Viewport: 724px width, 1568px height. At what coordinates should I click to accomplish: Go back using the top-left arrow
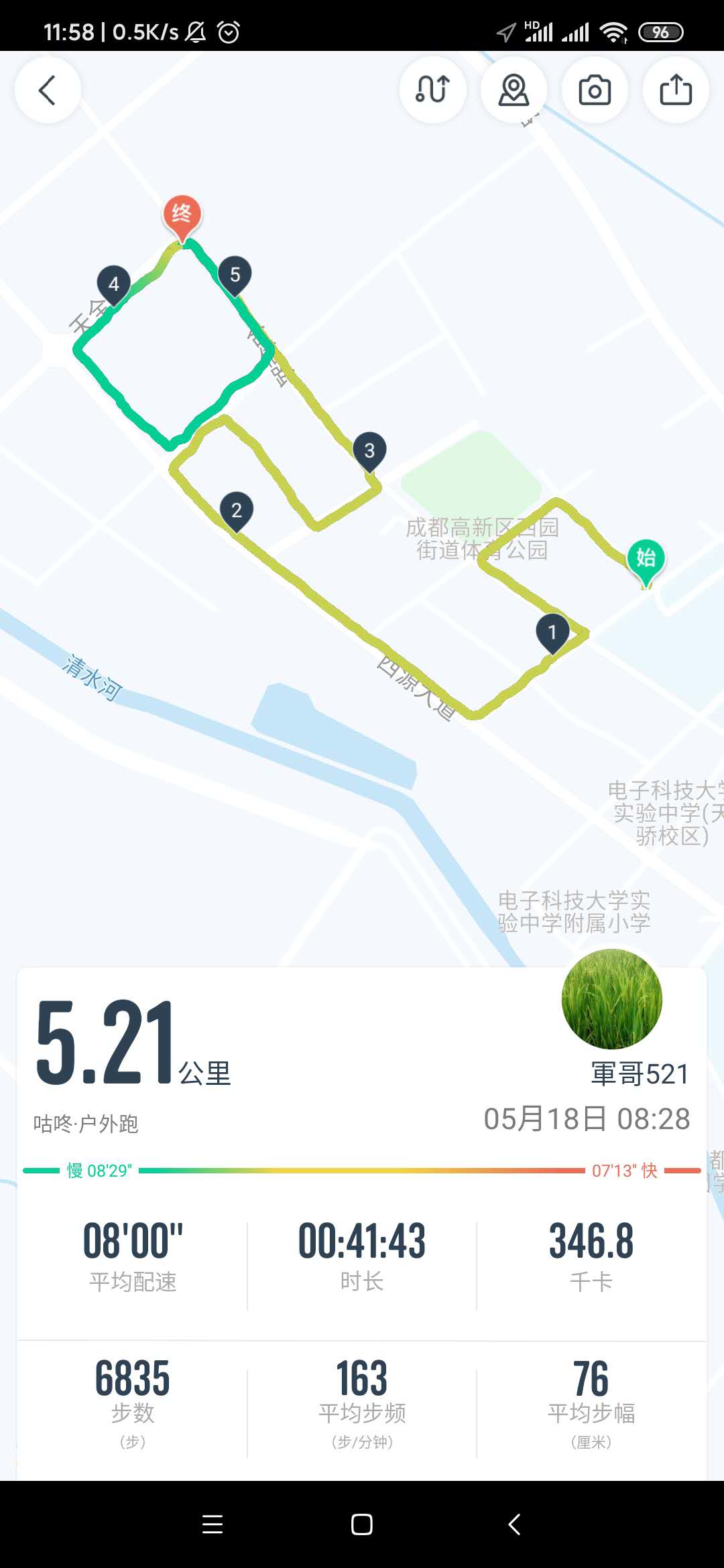pyautogui.click(x=48, y=90)
